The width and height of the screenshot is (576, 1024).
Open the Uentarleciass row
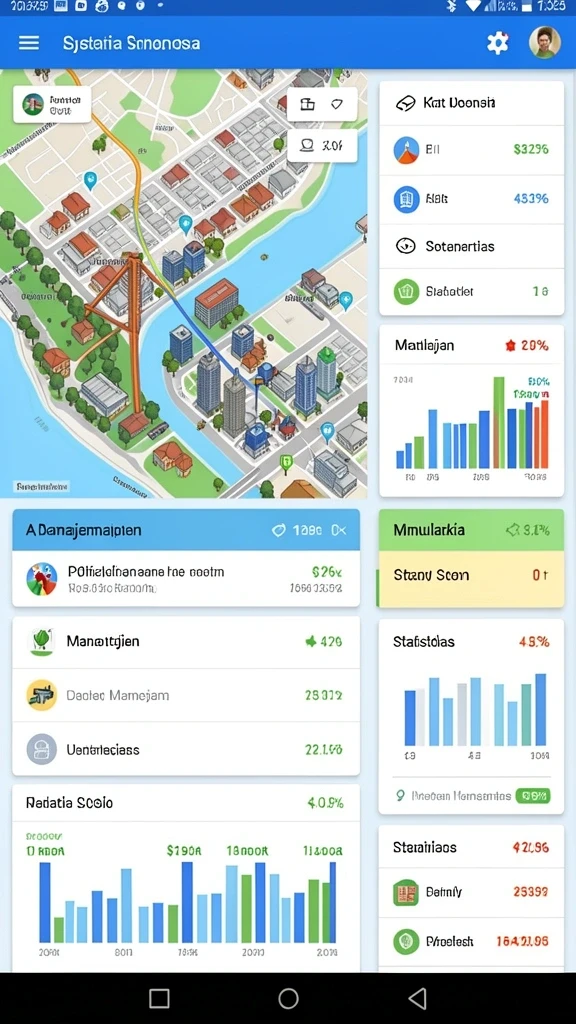coord(186,749)
